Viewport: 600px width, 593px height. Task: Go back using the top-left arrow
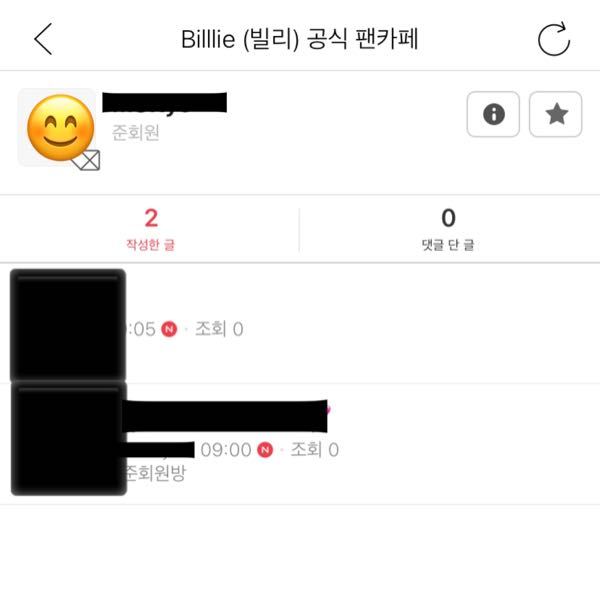point(43,39)
